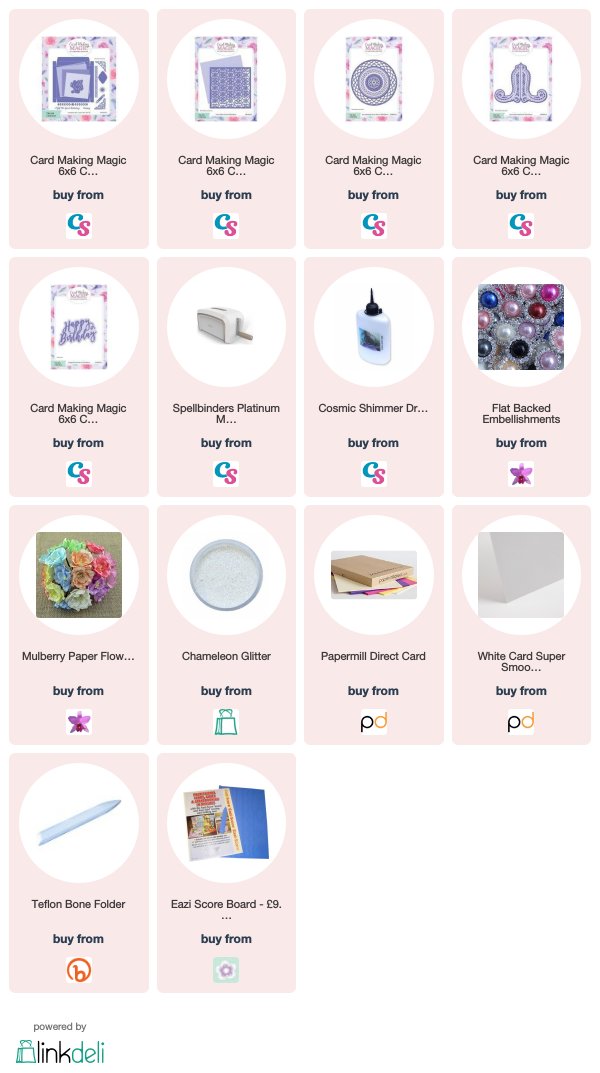Open the Spellbinders Platinum machine product card
The width and height of the screenshot is (600, 1073).
click(226, 376)
